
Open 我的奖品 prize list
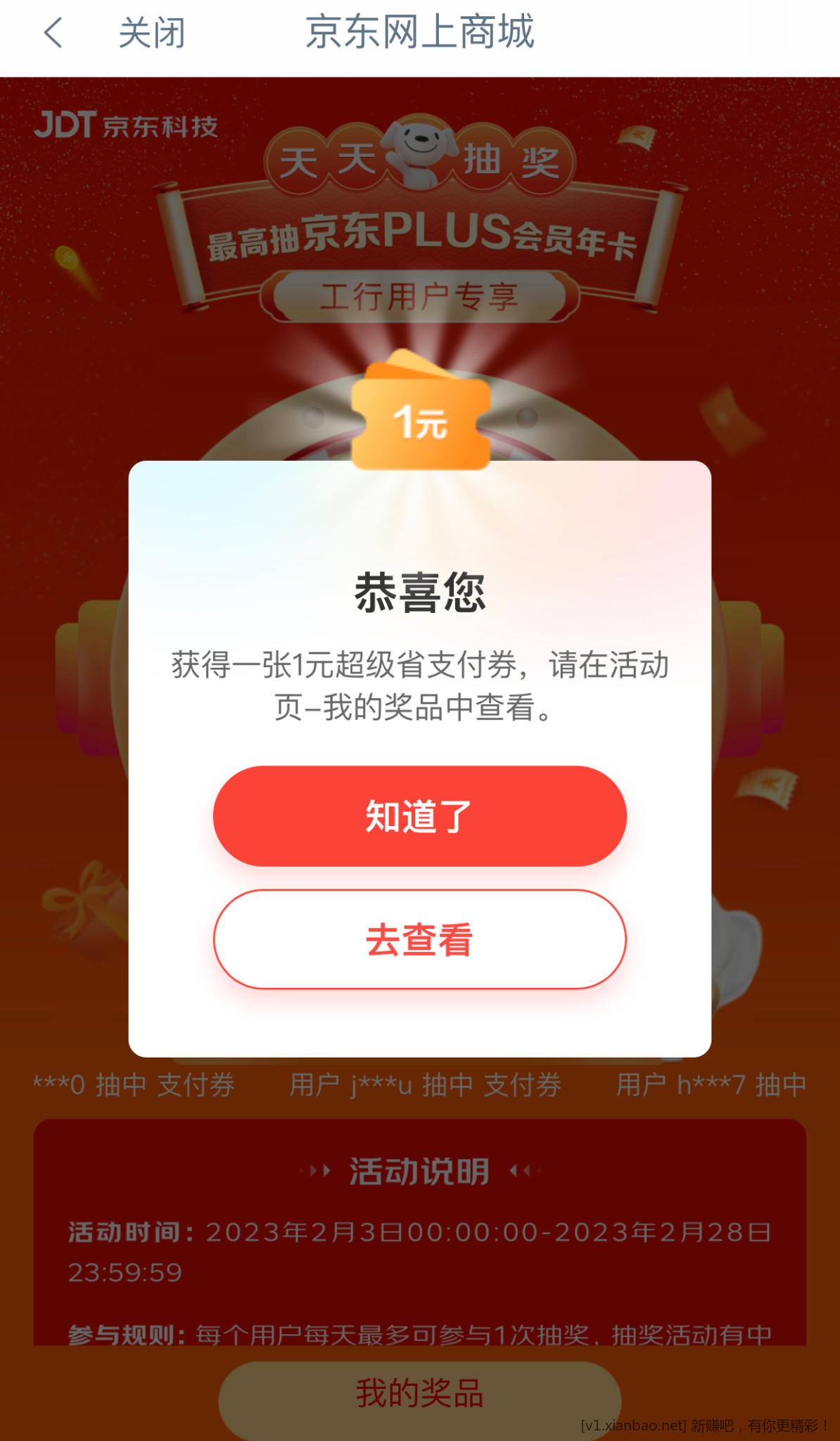click(x=419, y=1393)
